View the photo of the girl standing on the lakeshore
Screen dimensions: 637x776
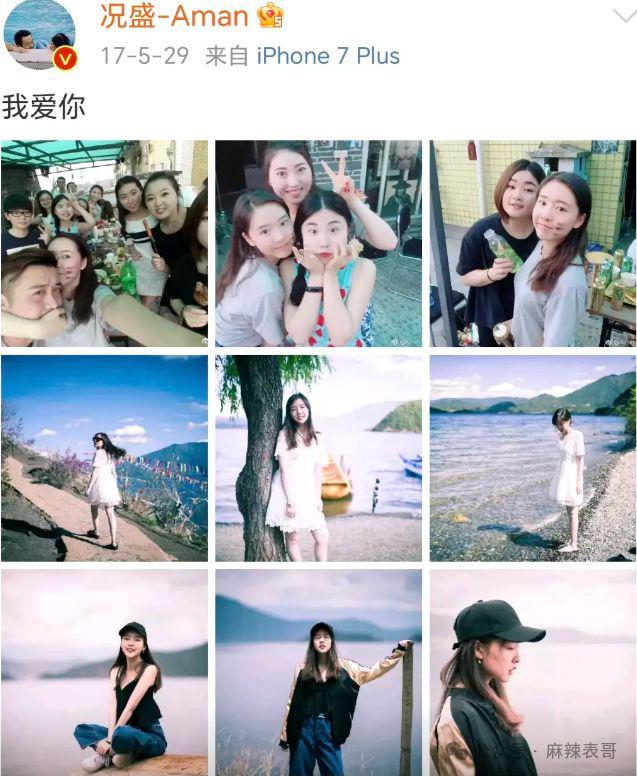[532, 458]
